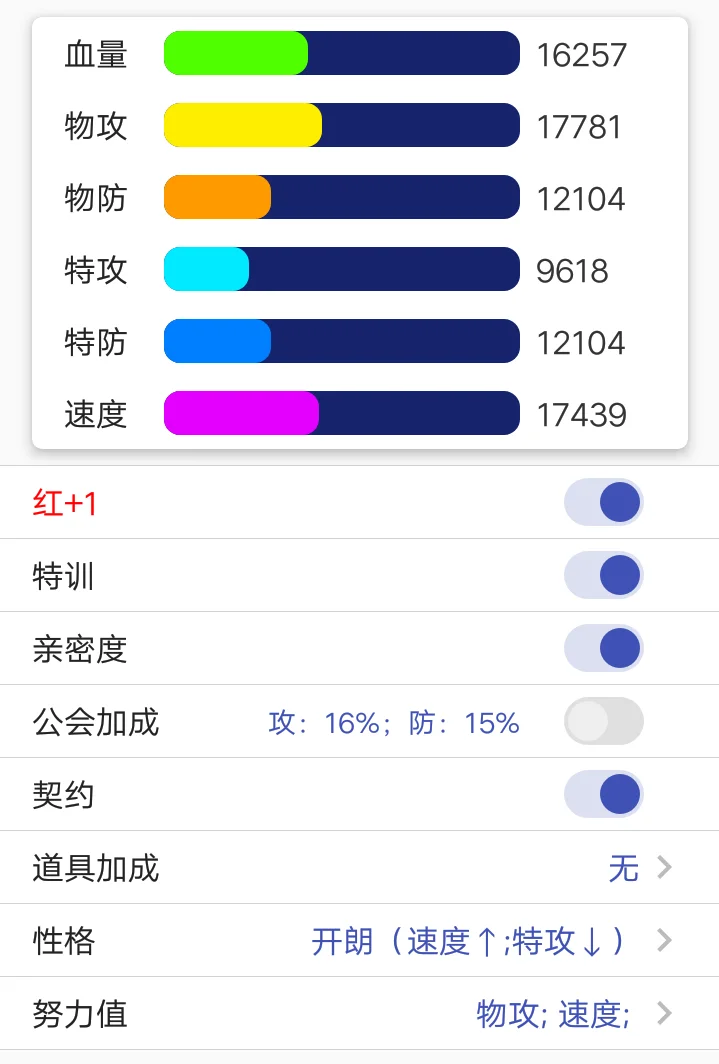Switch off 亲密度 bonus

[x=603, y=648]
